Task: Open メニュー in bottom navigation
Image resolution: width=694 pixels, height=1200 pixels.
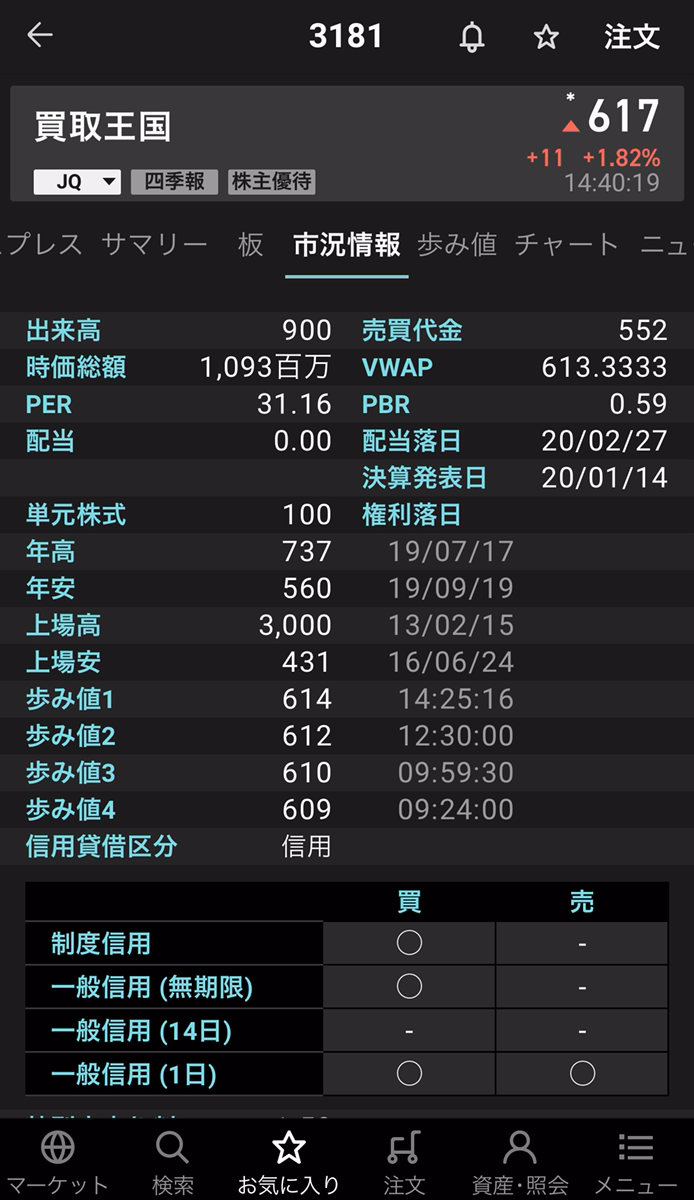Action: tap(636, 1162)
